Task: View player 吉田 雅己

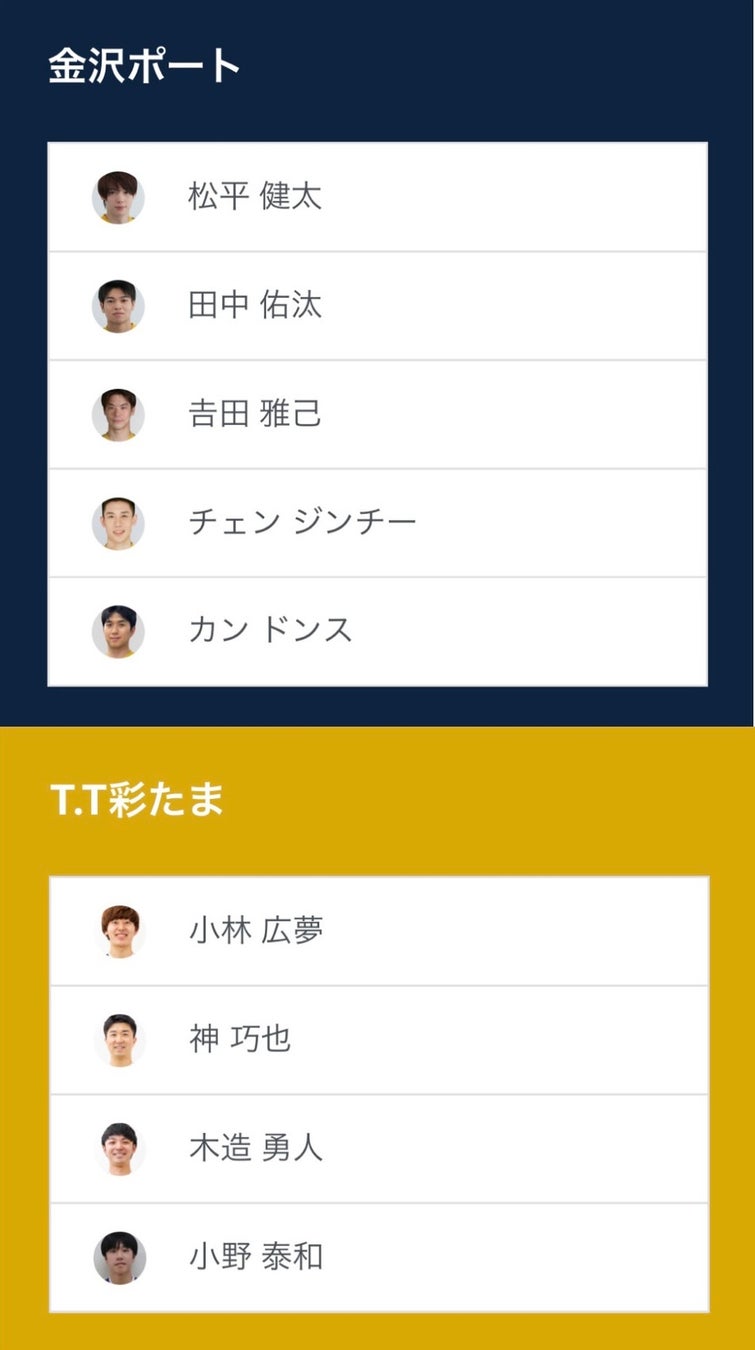Action: 255,414
